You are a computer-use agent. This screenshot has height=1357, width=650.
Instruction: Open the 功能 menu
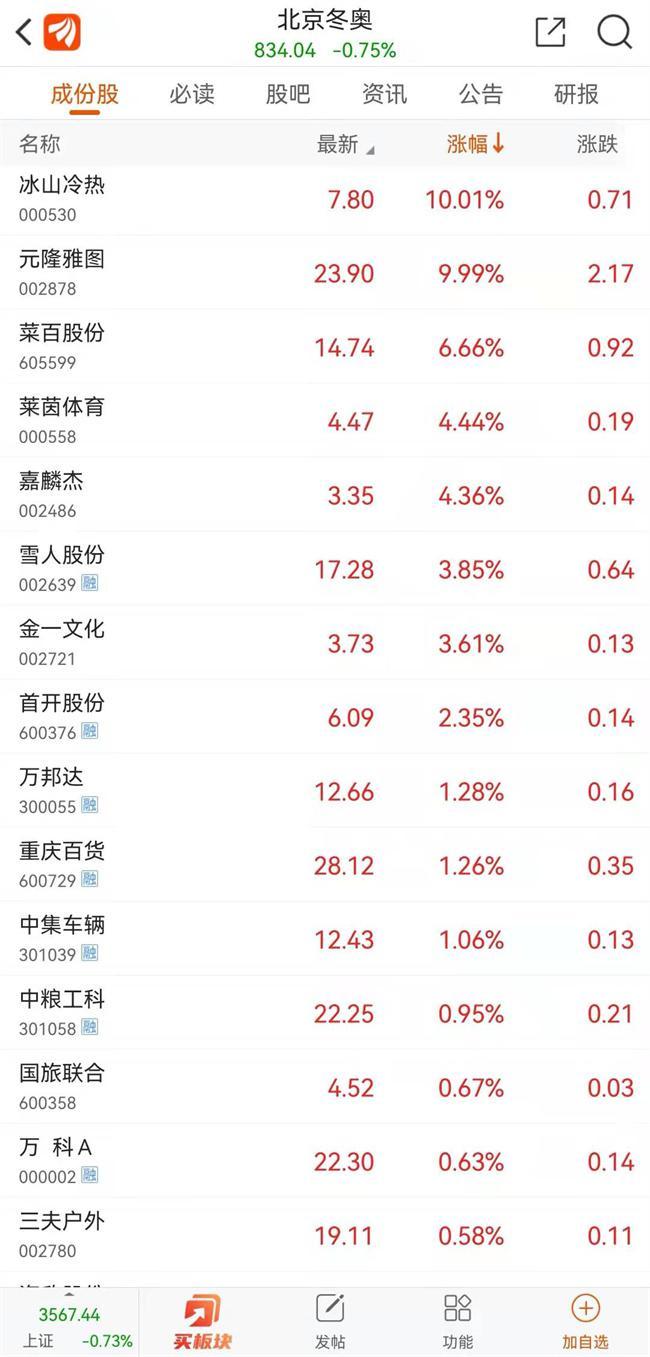pos(458,1321)
